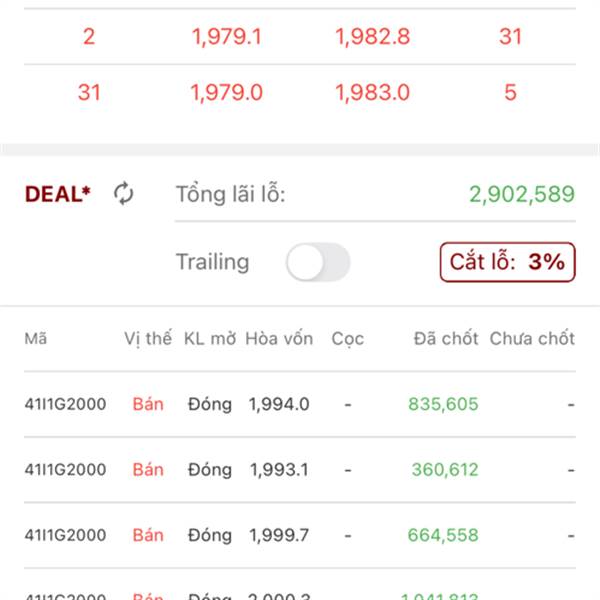Open the Cắt lỗ 3% setting
Screen dimensions: 600x600
click(x=507, y=263)
